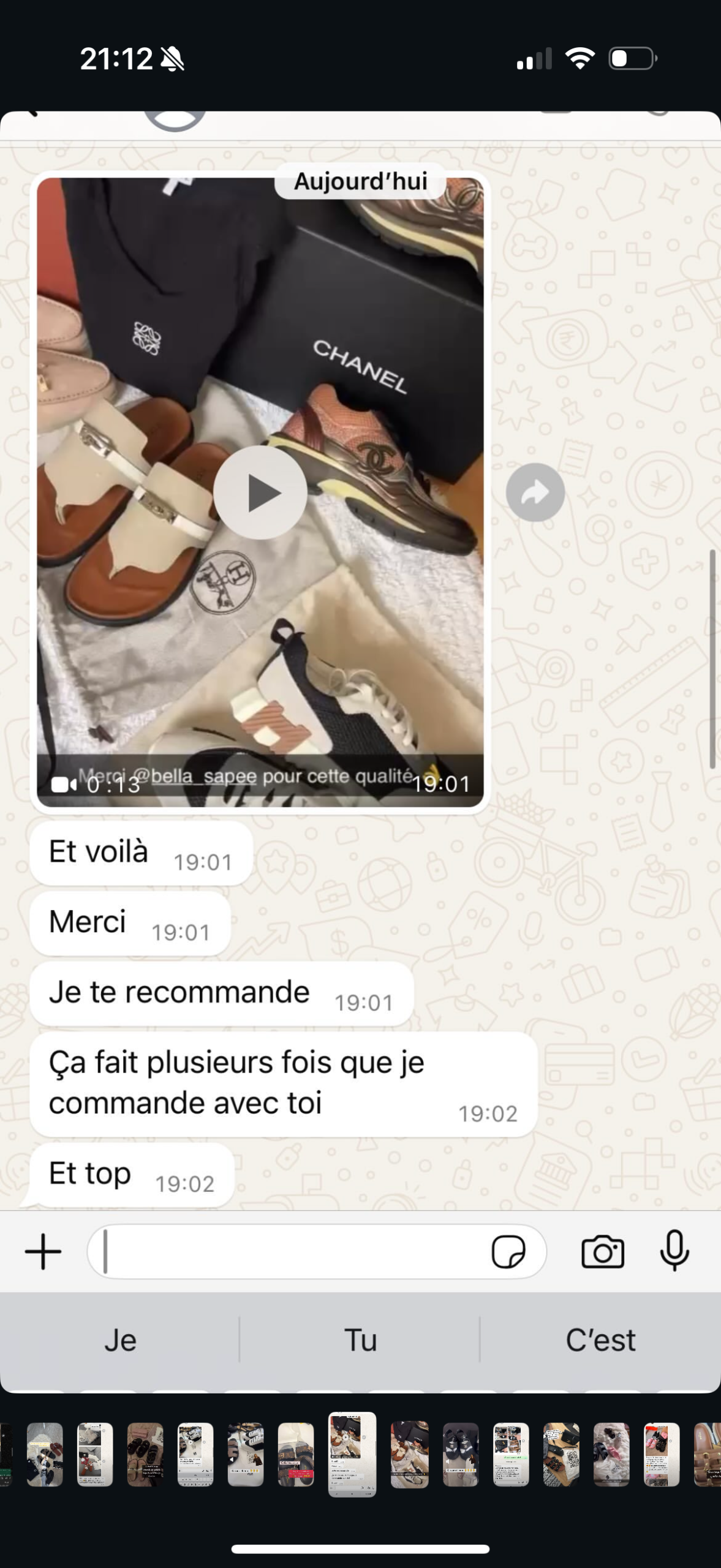Jump to the last thumbnail with brown sandals

(708, 1454)
